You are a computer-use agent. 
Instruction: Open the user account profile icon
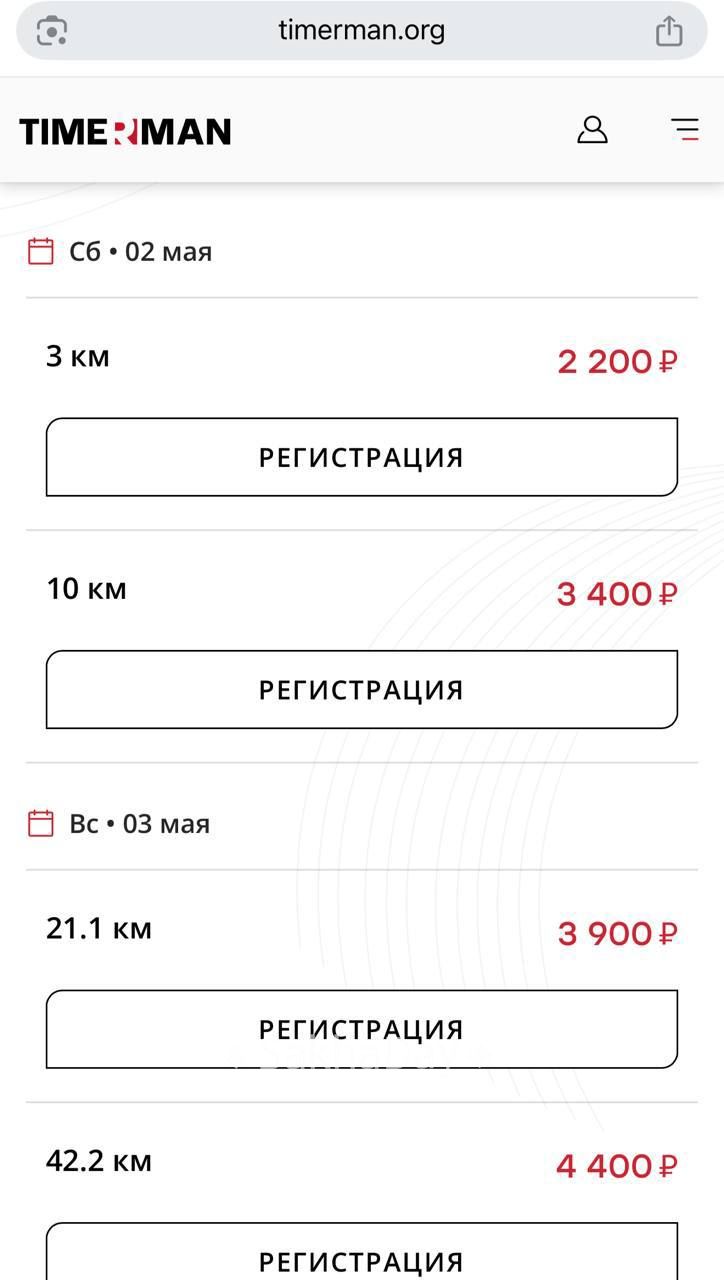(592, 130)
